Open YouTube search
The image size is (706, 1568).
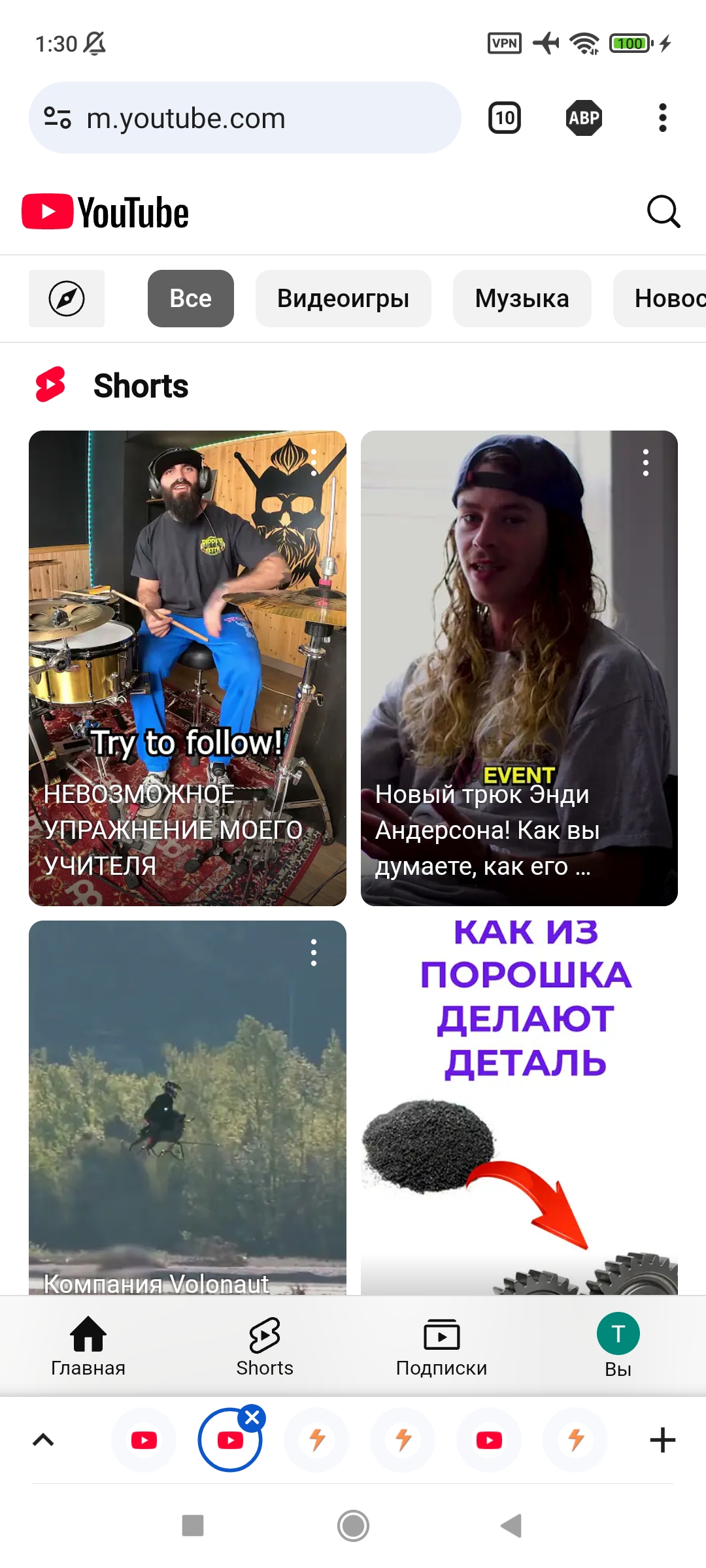(x=663, y=212)
